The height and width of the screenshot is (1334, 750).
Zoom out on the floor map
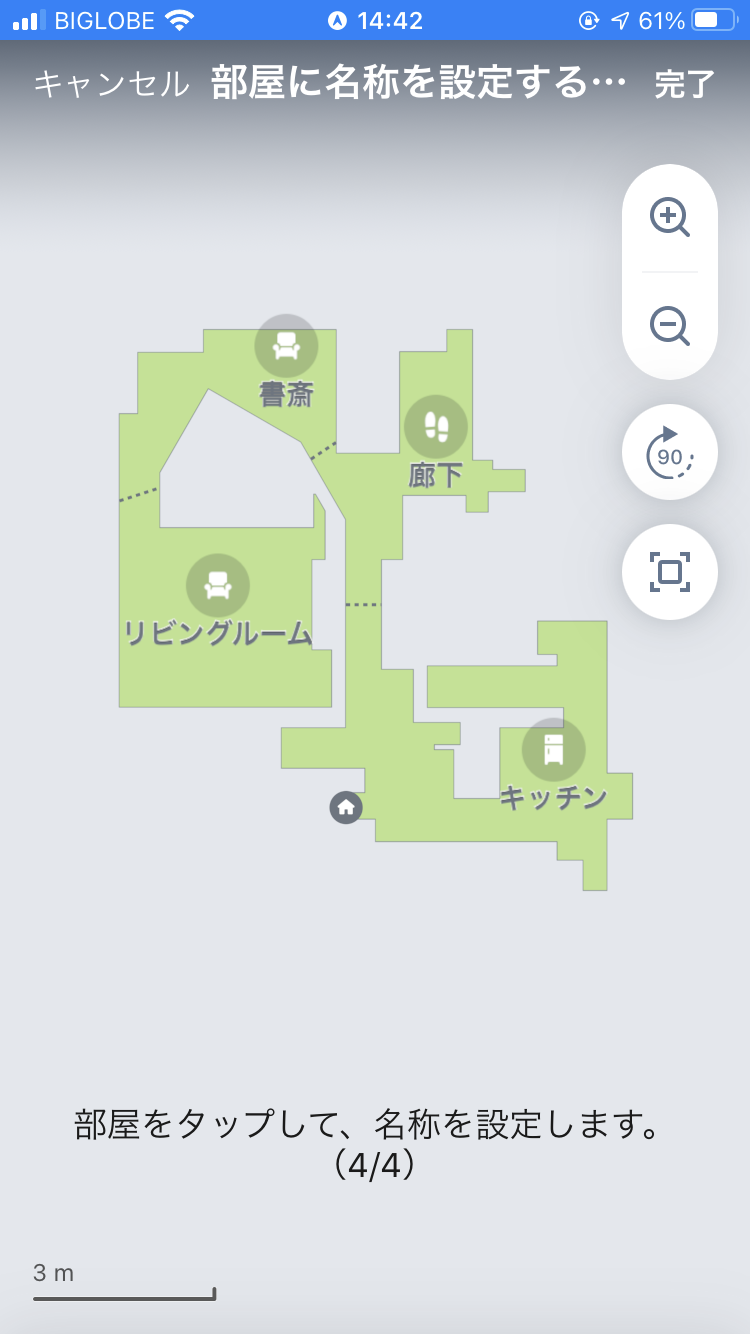(x=669, y=325)
